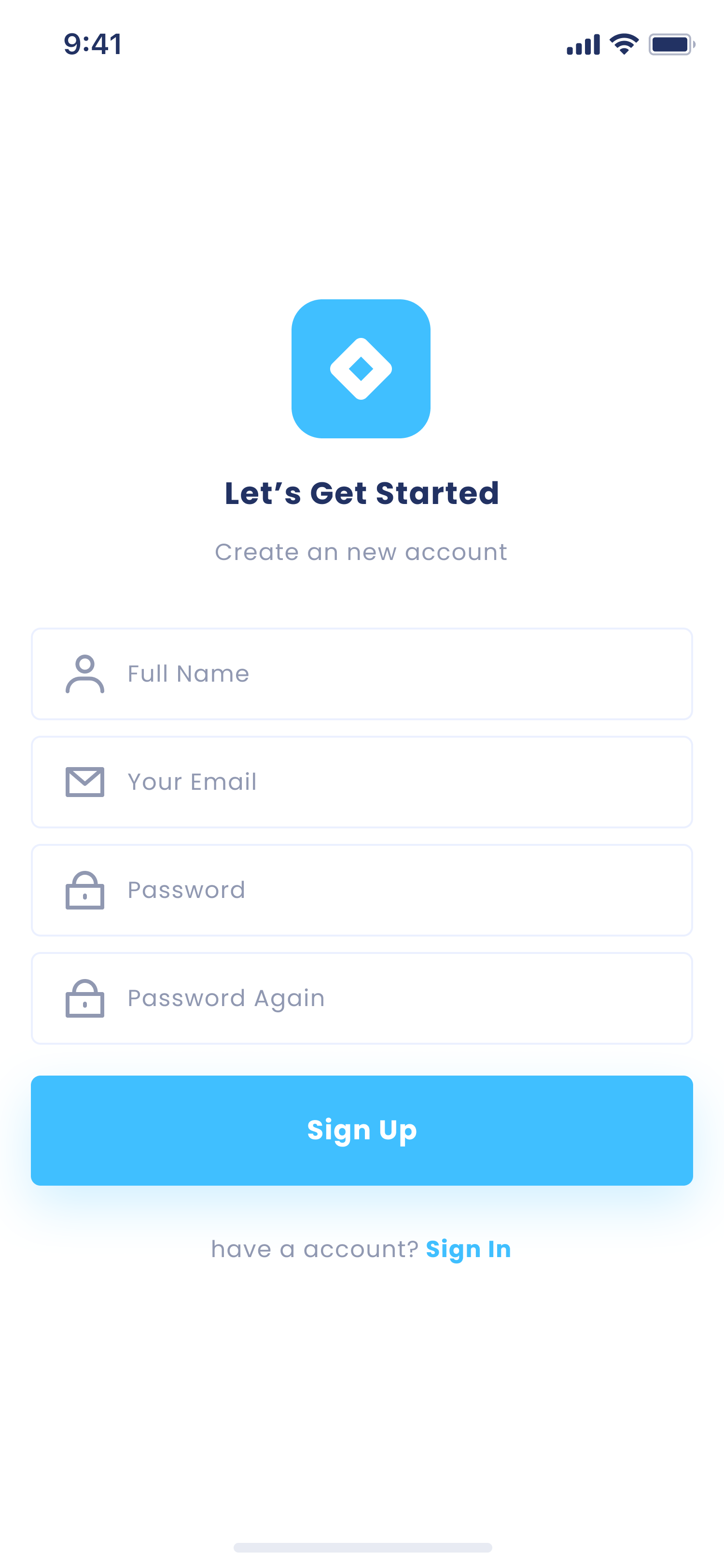Open the Sign In link
This screenshot has width=724, height=1568.
[468, 1250]
